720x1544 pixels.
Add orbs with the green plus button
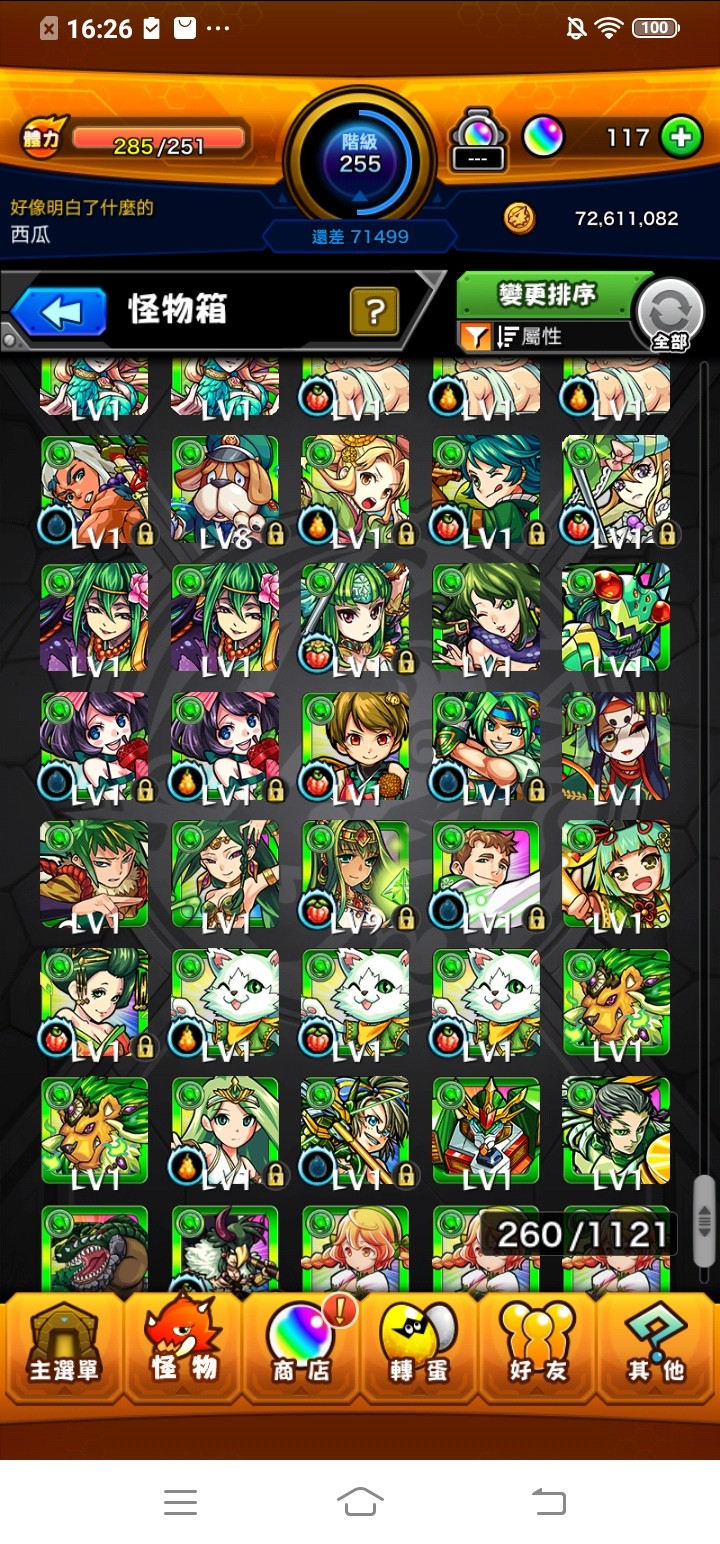point(681,137)
